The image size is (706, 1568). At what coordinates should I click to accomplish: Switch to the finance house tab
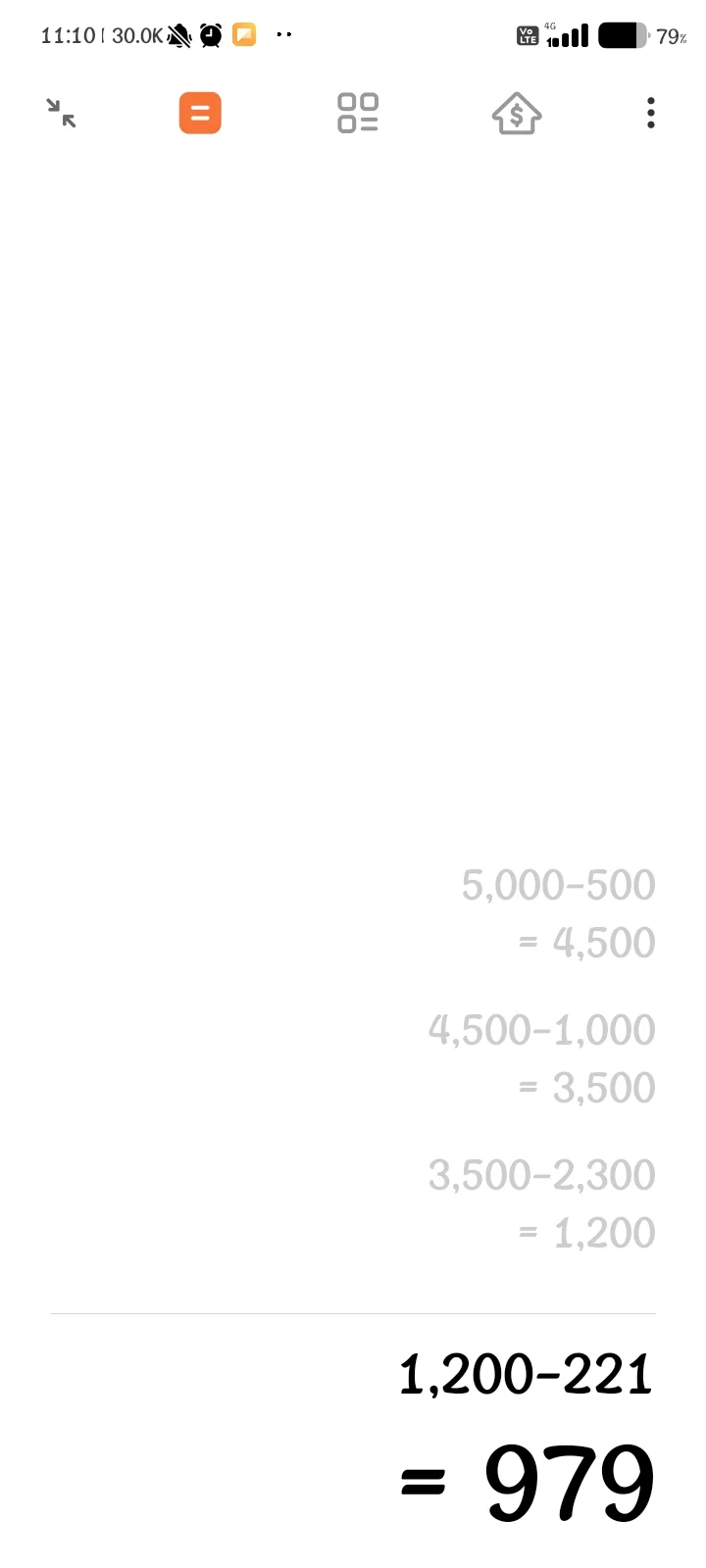click(517, 114)
